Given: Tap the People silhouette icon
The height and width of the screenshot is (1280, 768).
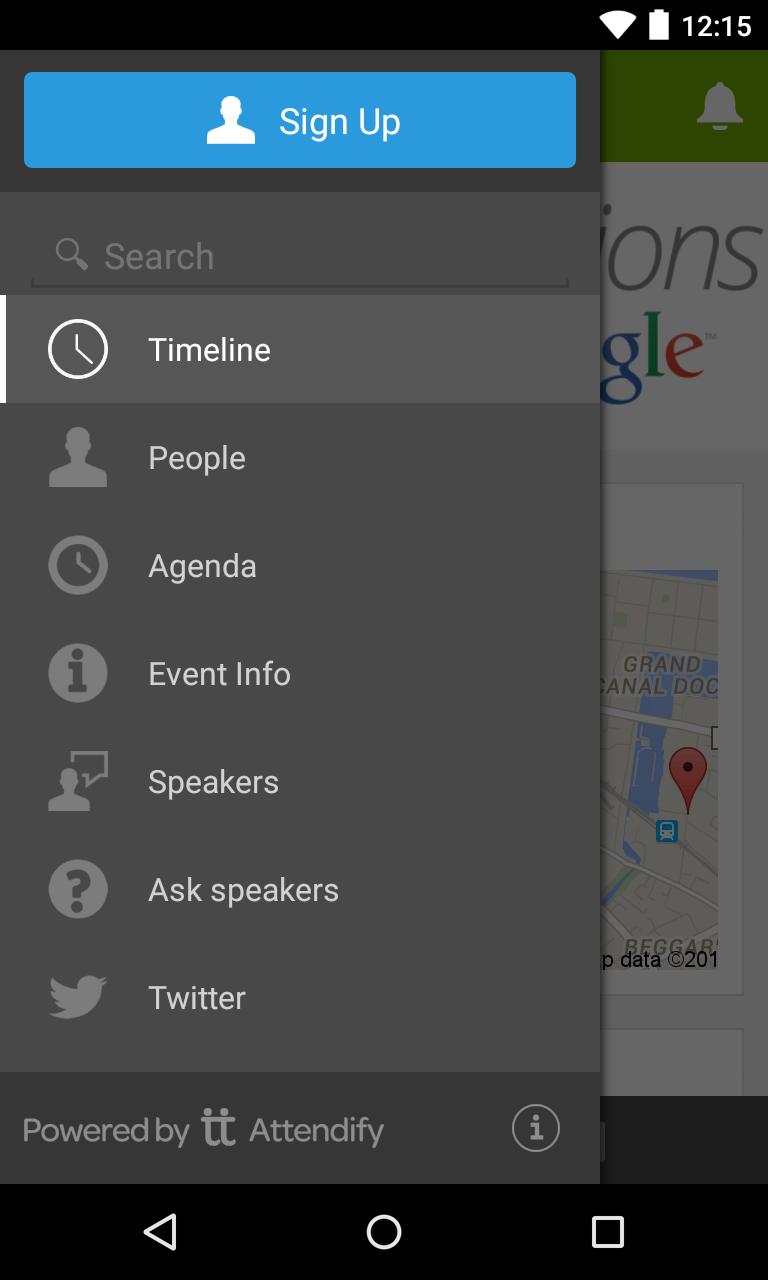Looking at the screenshot, I should point(77,457).
